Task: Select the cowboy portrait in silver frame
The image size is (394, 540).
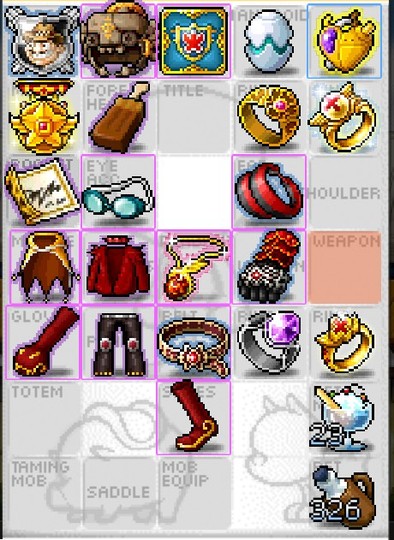Action: pyautogui.click(x=42, y=41)
